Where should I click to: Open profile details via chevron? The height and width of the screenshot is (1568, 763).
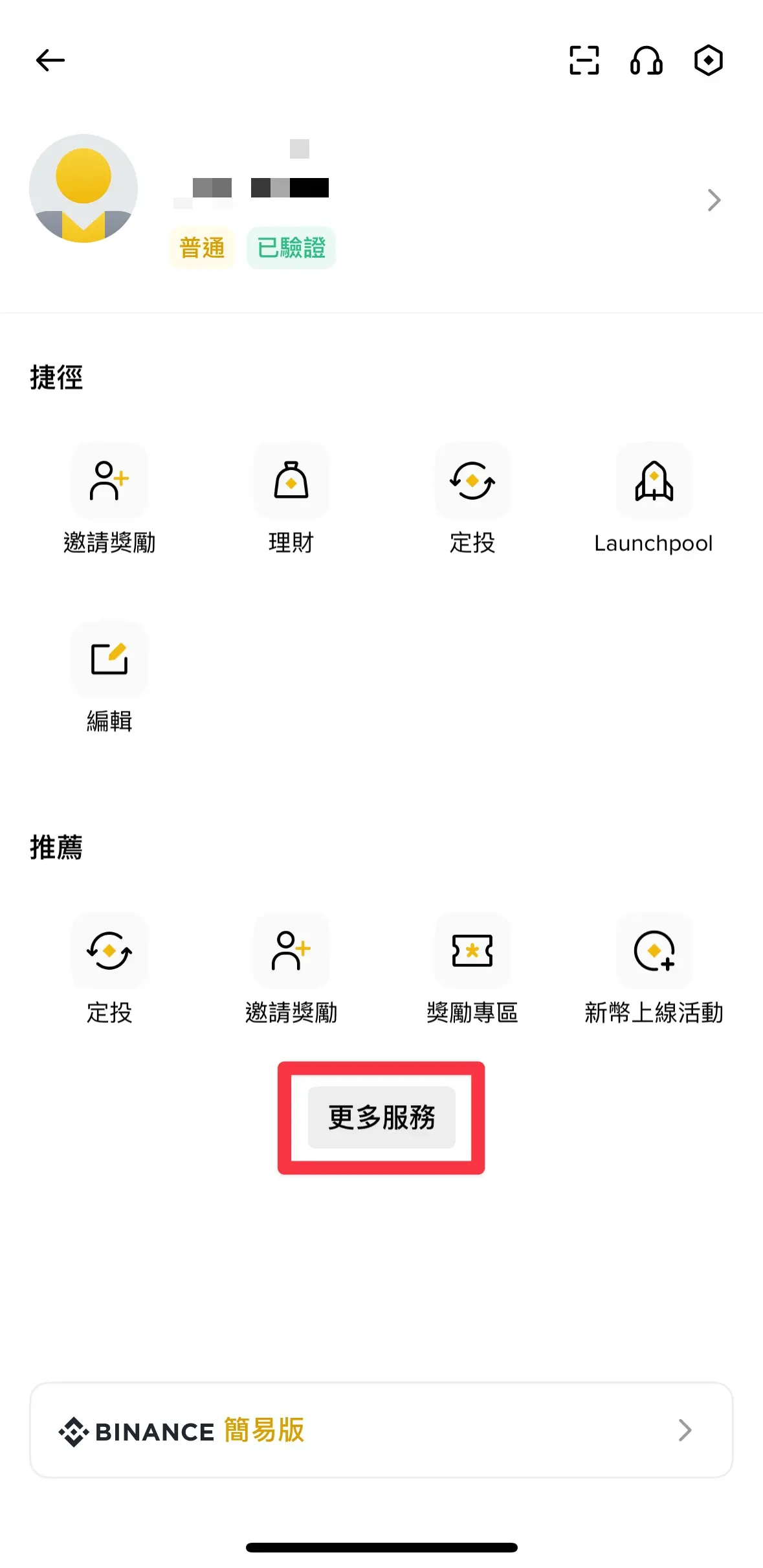(713, 201)
